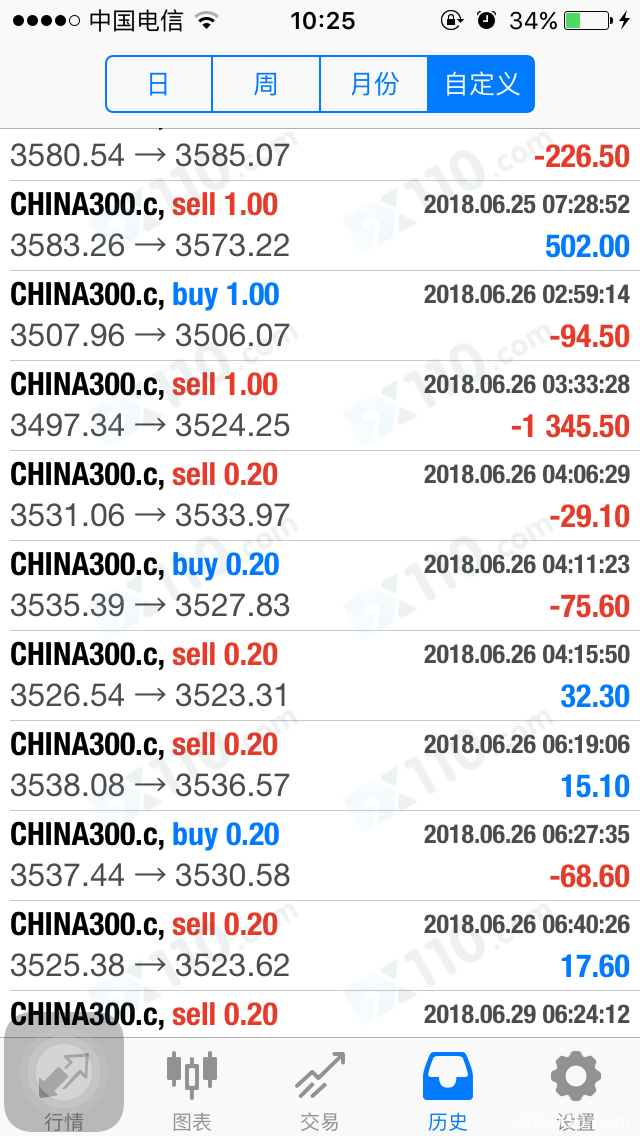Switch to the 日 period filter
This screenshot has width=640, height=1136.
click(159, 84)
